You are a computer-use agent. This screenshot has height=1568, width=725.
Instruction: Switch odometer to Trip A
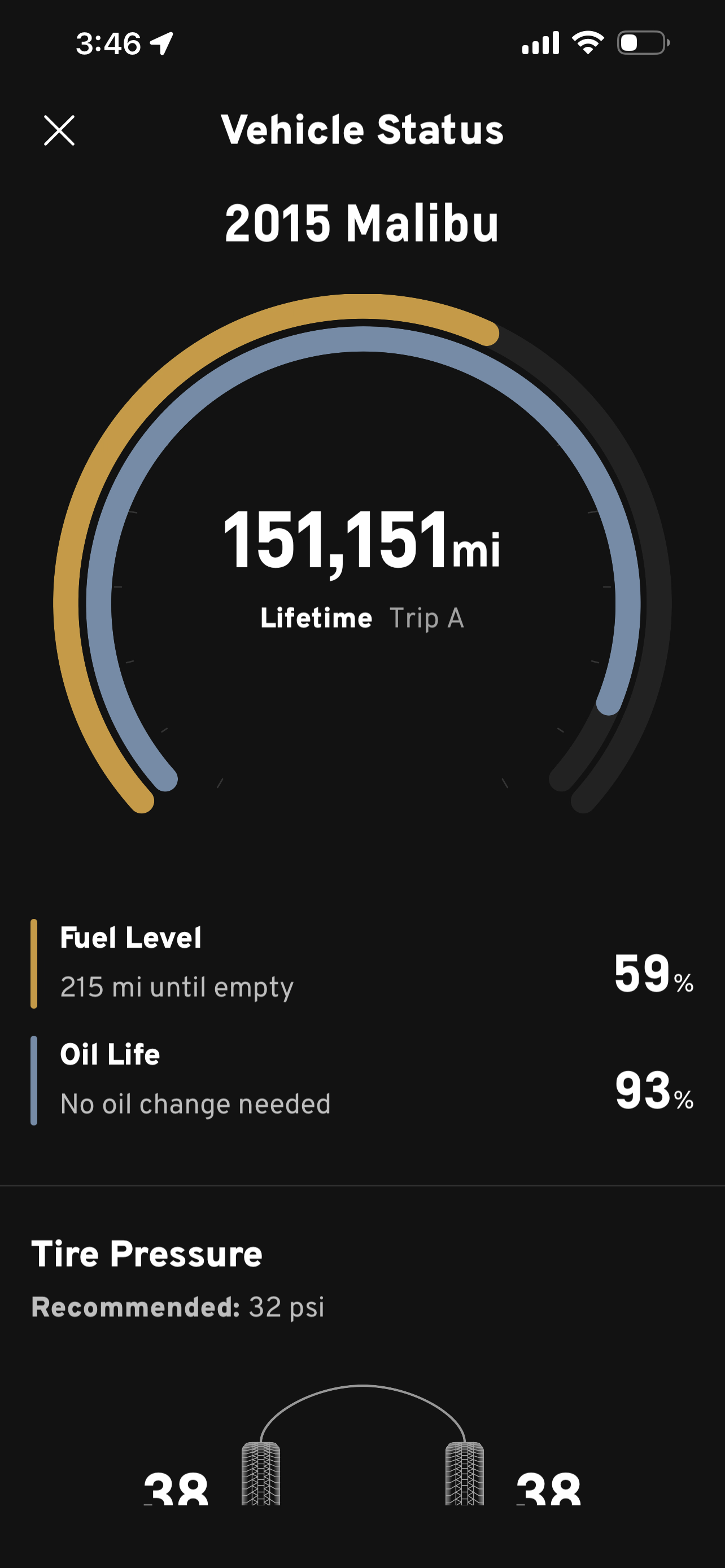click(x=426, y=619)
